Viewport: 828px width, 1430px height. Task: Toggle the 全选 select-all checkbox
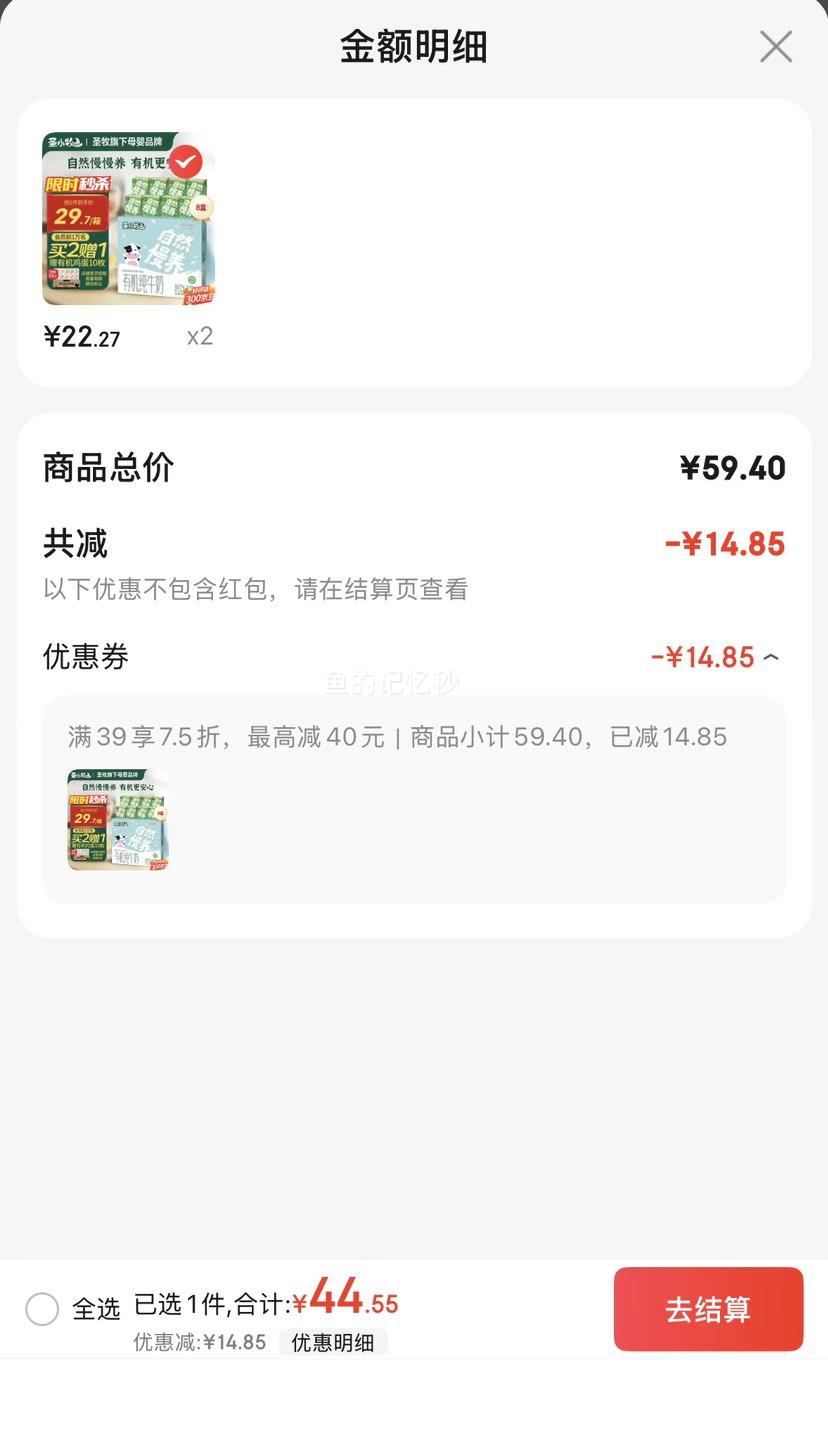click(42, 1309)
